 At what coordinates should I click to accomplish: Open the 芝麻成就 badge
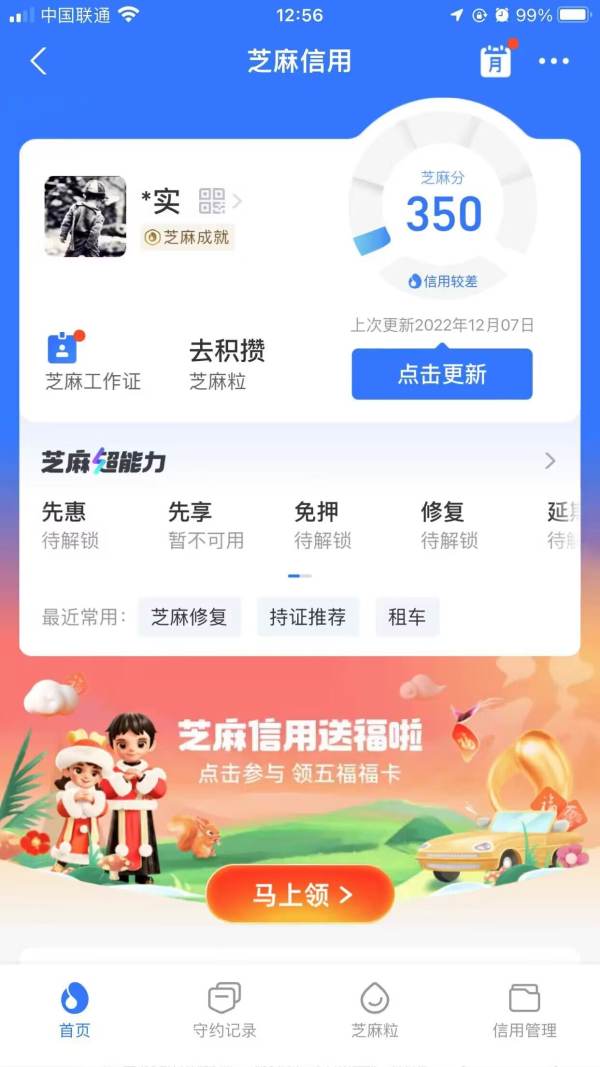[x=187, y=237]
